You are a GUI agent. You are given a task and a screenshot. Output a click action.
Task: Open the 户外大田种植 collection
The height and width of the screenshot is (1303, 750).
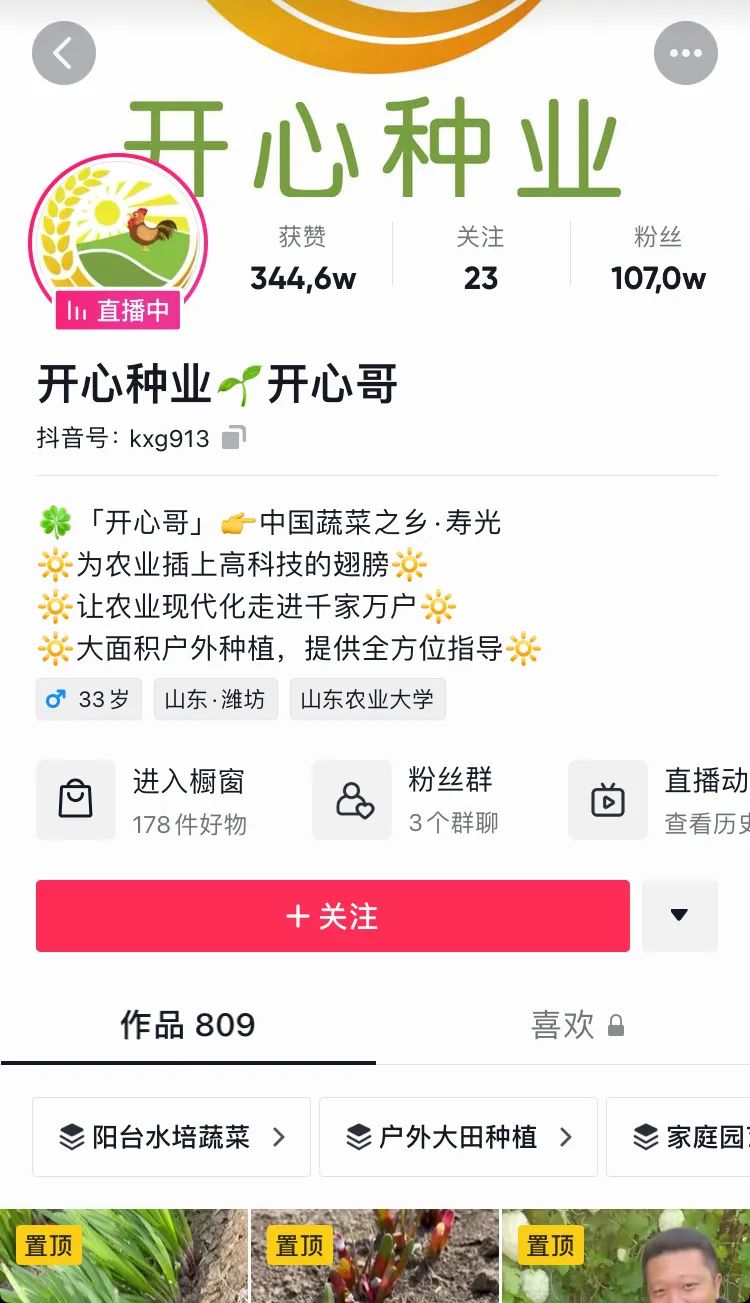tap(458, 1137)
